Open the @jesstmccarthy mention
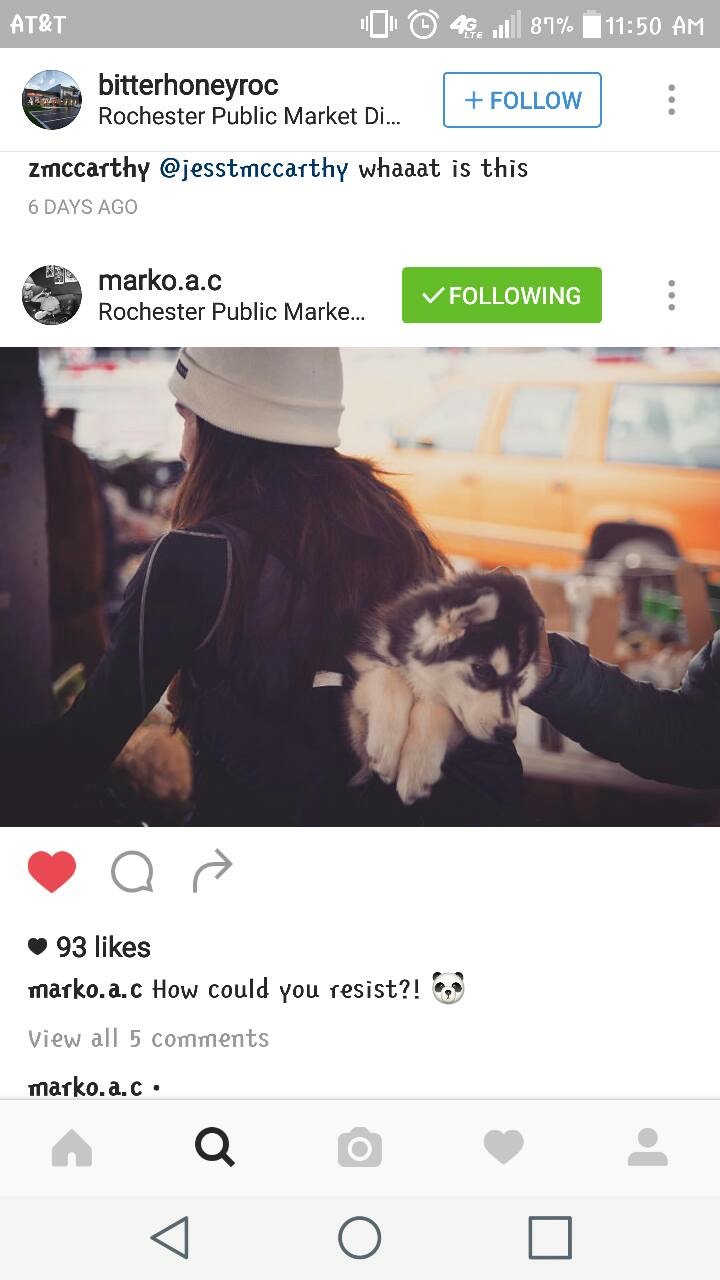720x1280 pixels. point(254,168)
